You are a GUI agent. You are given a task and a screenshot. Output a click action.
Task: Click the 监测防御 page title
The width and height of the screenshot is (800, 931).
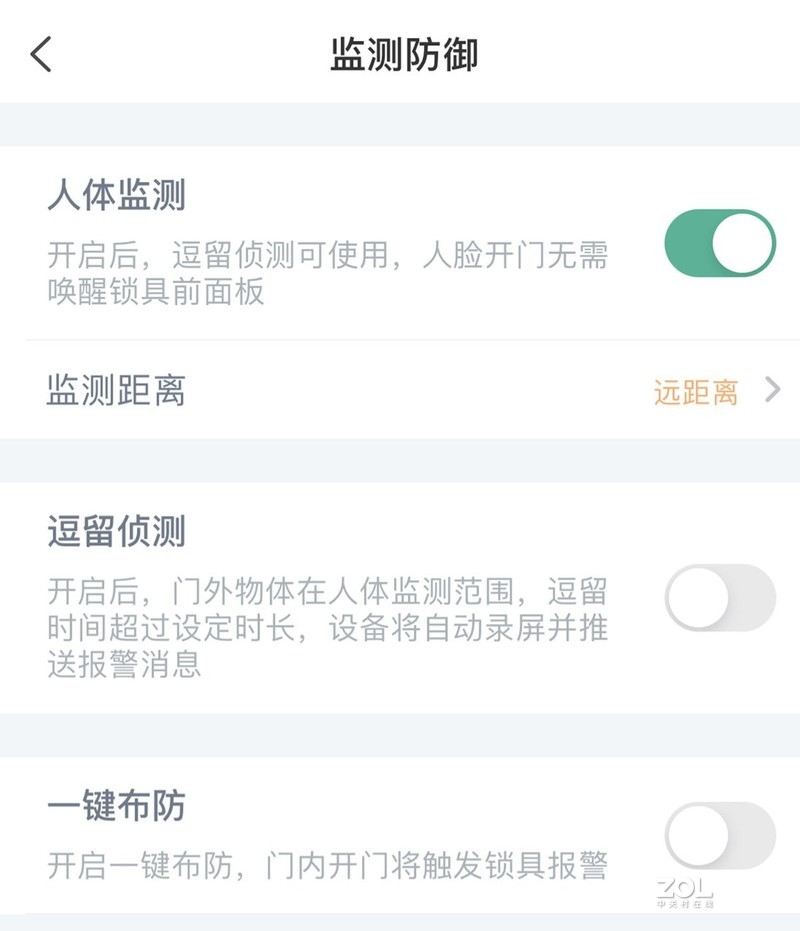398,54
